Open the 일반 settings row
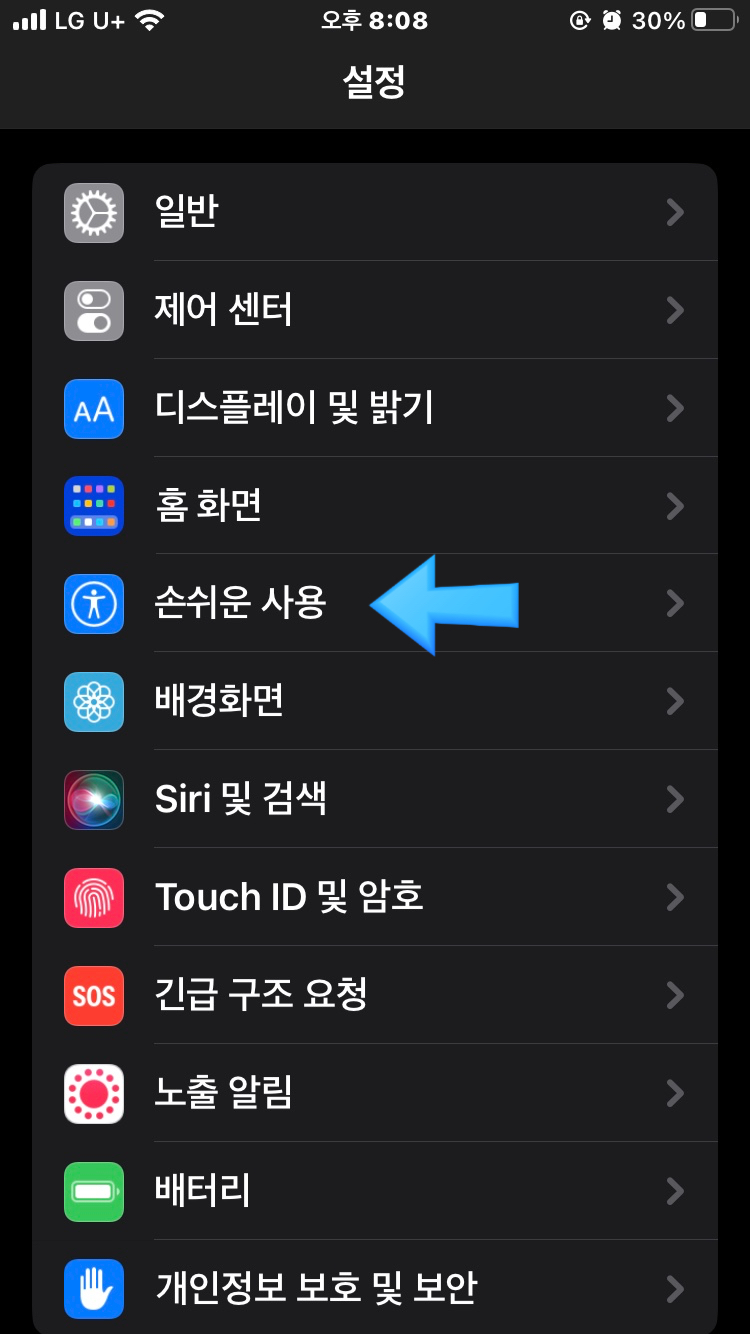Image resolution: width=750 pixels, height=1334 pixels. point(375,212)
